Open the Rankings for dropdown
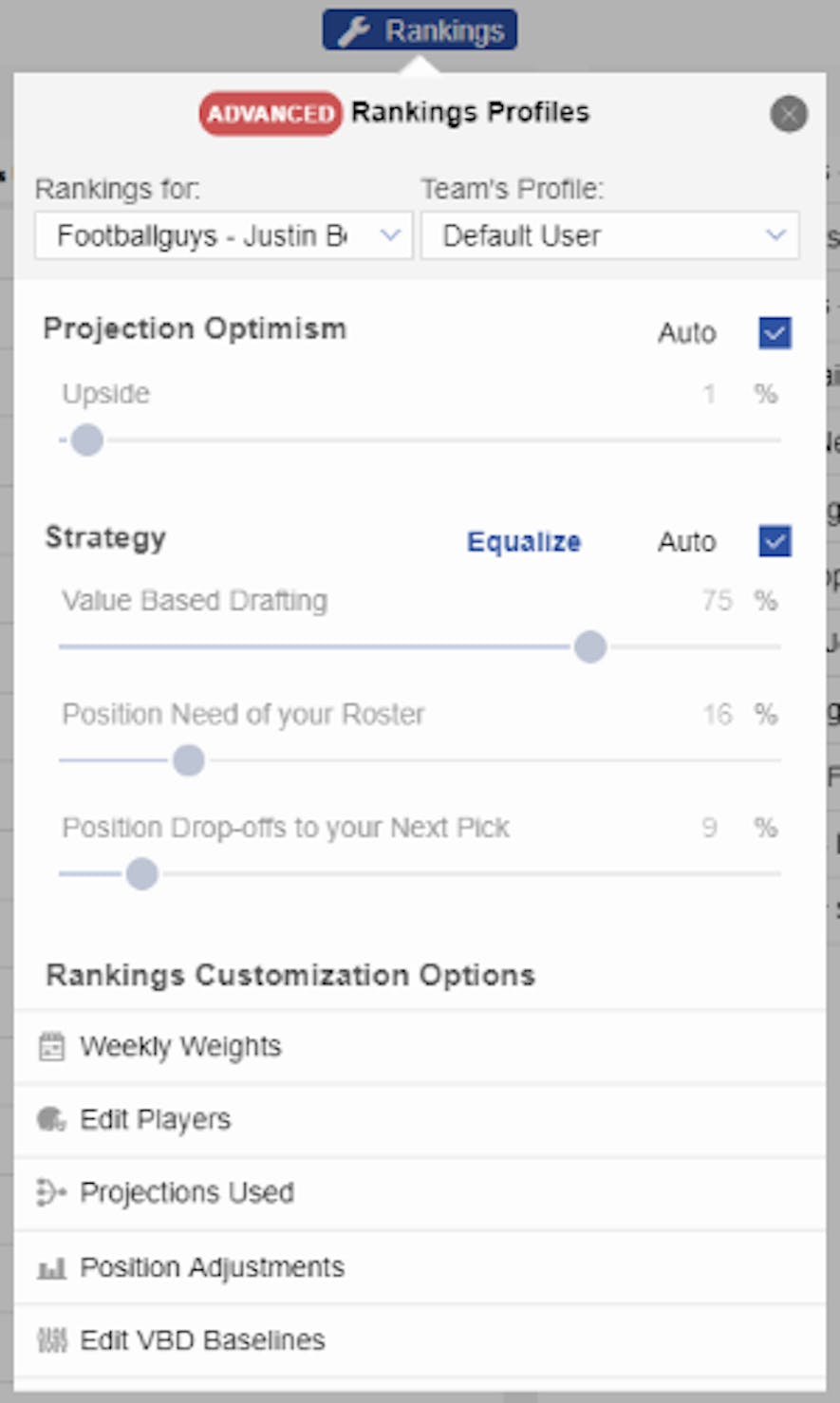 pyautogui.click(x=224, y=235)
